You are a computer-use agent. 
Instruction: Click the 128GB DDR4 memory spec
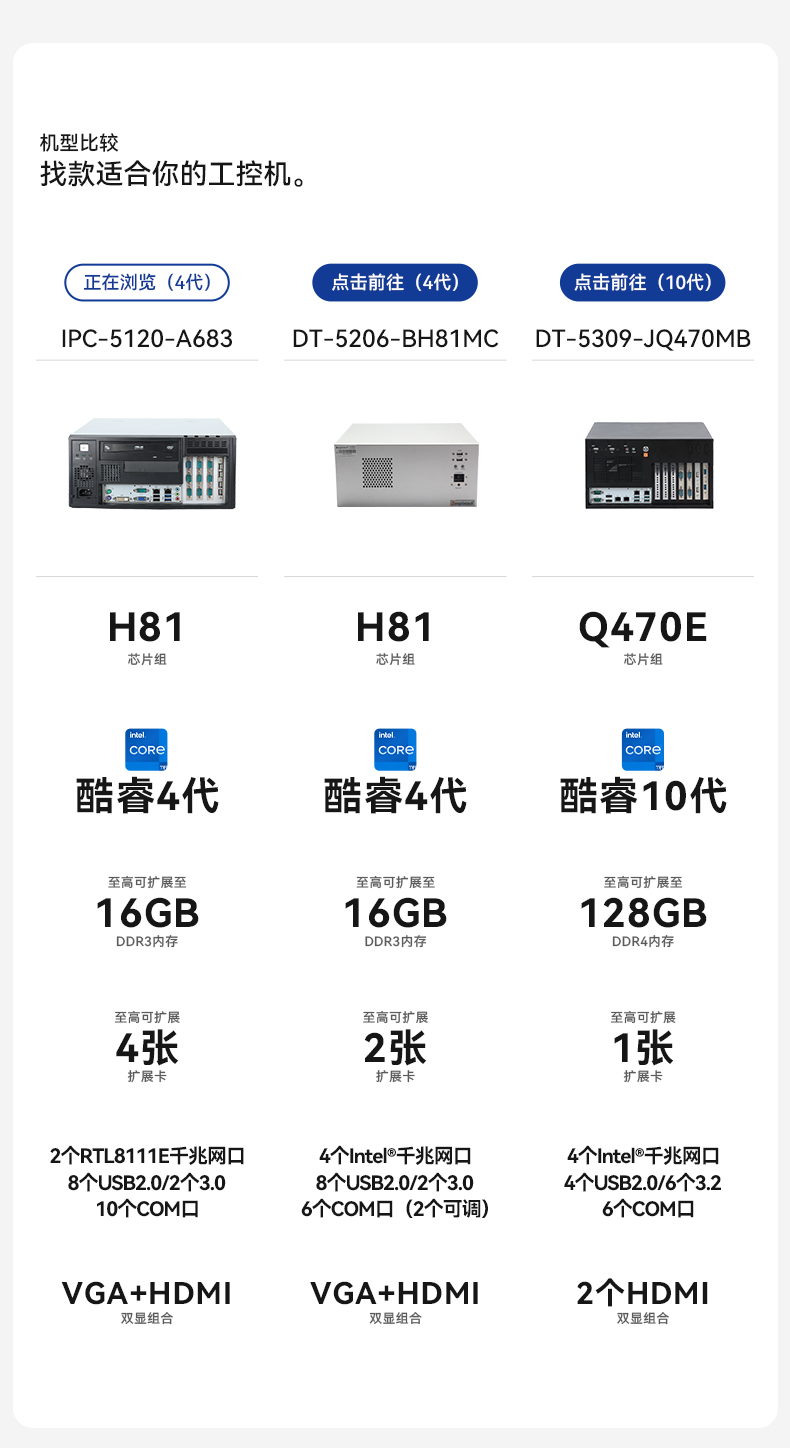point(642,912)
